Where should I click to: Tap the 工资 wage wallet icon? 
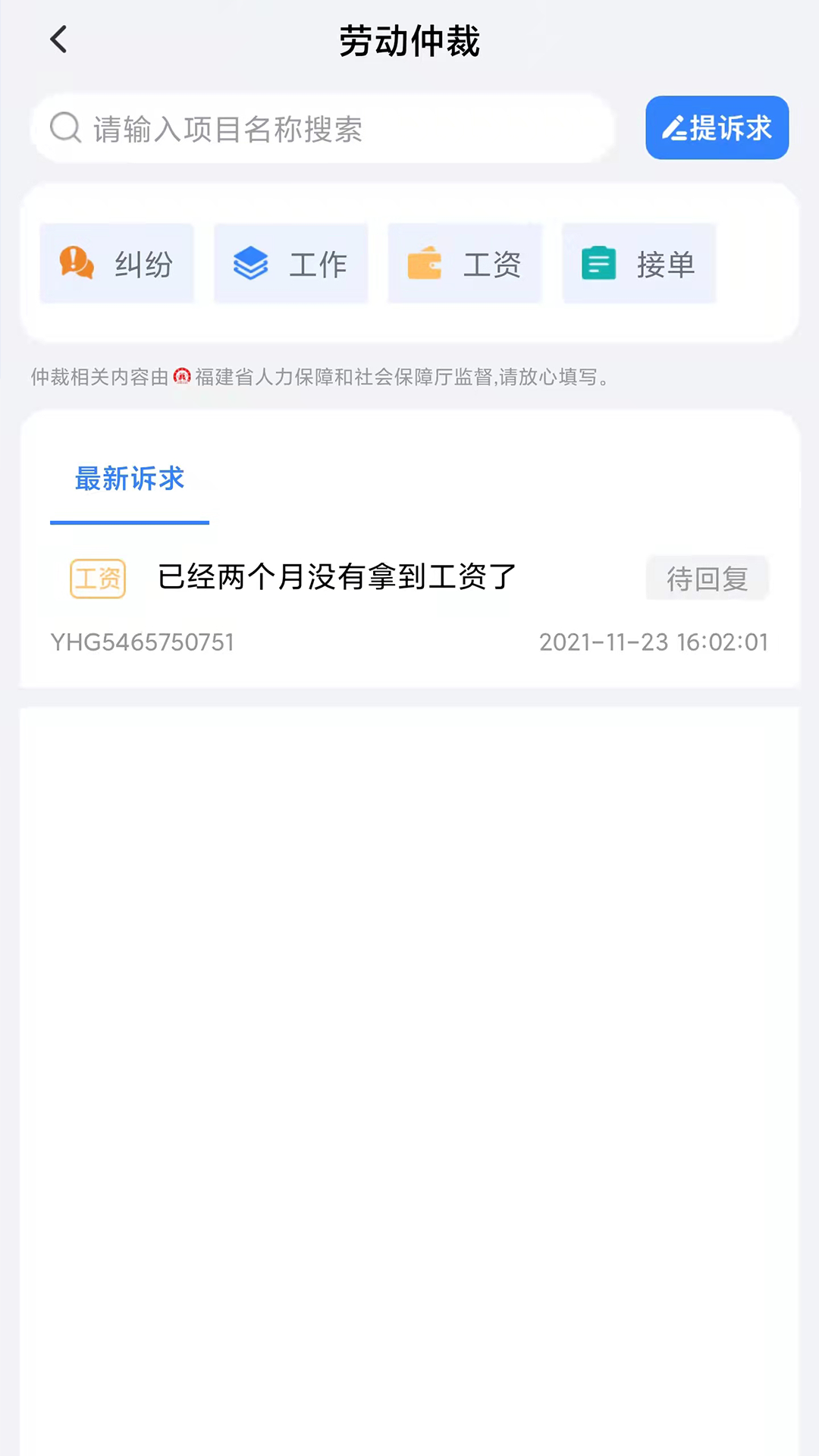[425, 263]
